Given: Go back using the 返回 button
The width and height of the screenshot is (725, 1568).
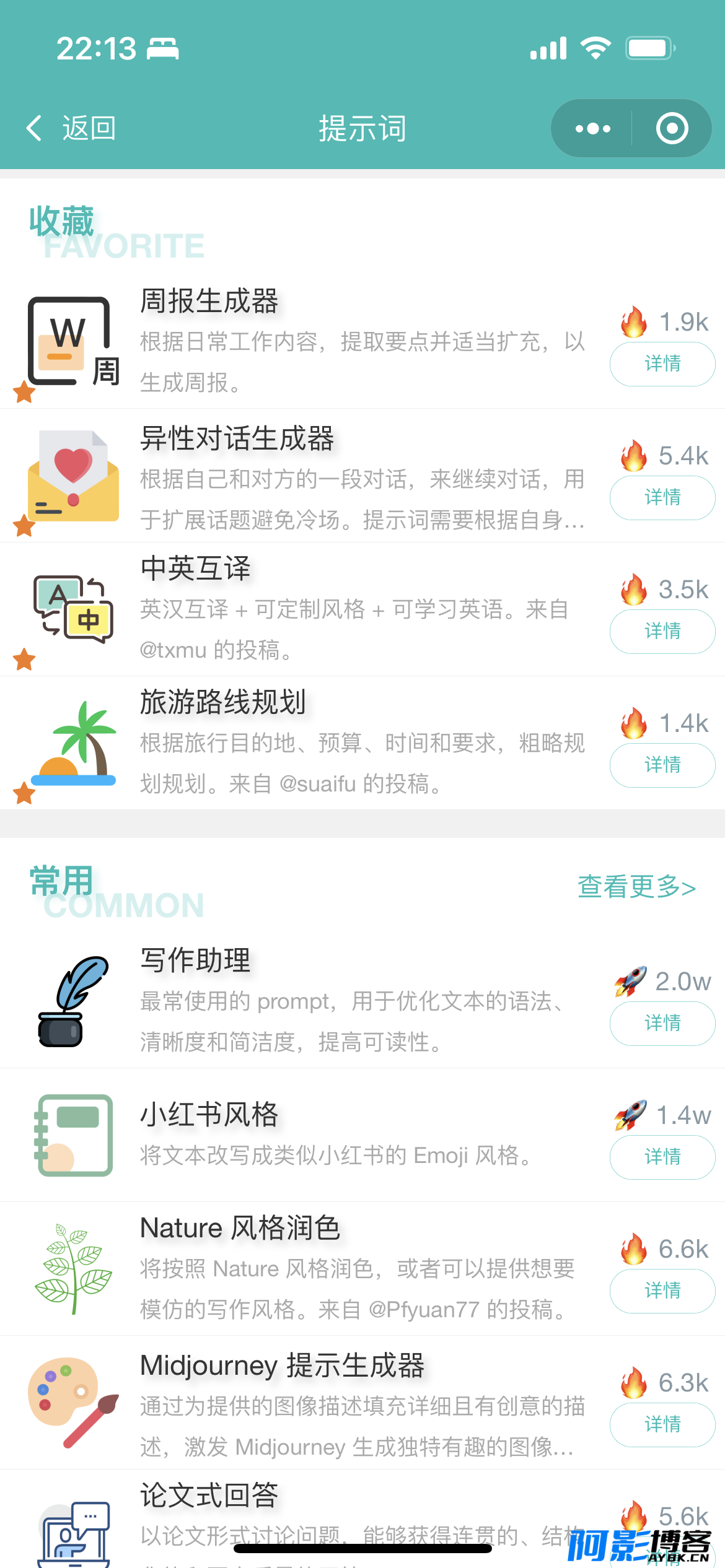Looking at the screenshot, I should [x=71, y=128].
